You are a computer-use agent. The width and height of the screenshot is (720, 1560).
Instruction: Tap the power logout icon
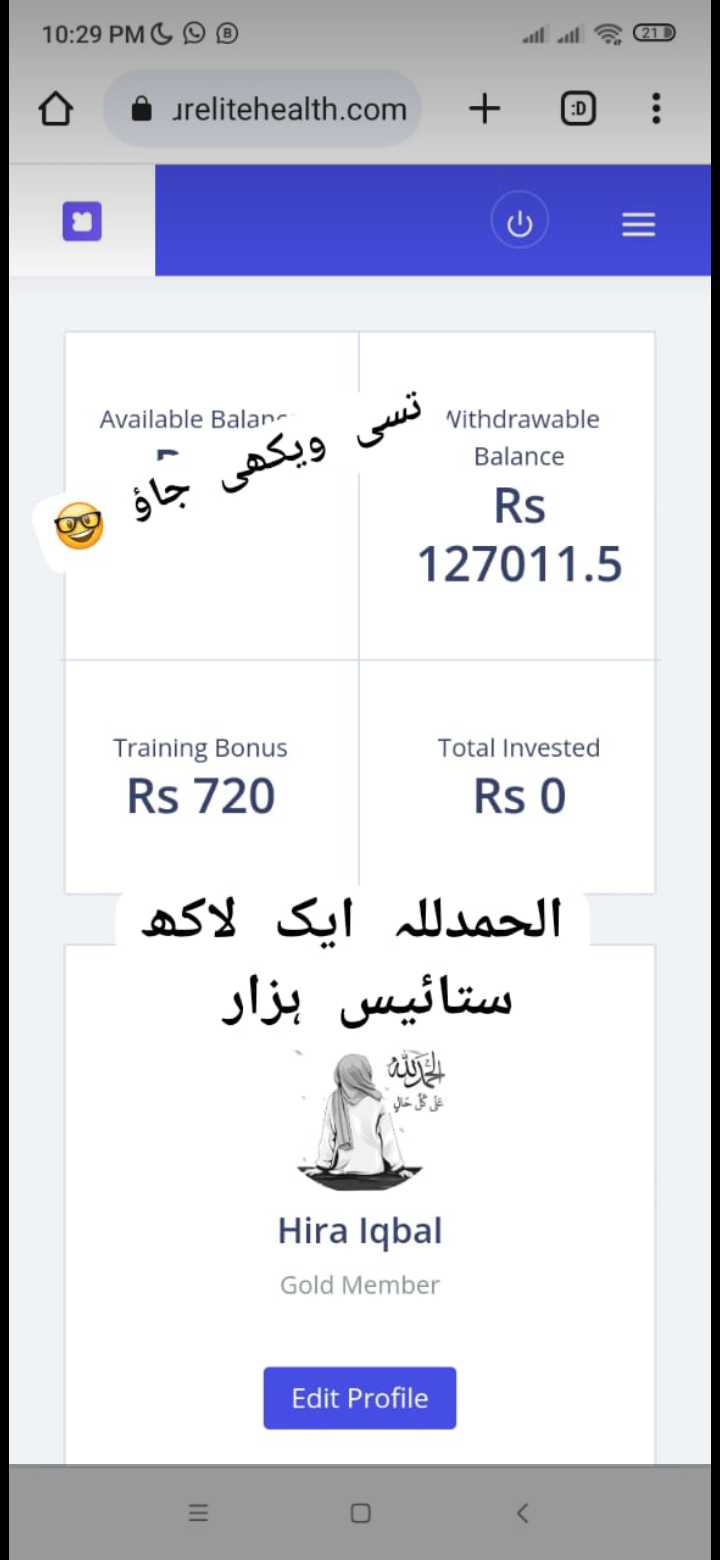coord(519,224)
